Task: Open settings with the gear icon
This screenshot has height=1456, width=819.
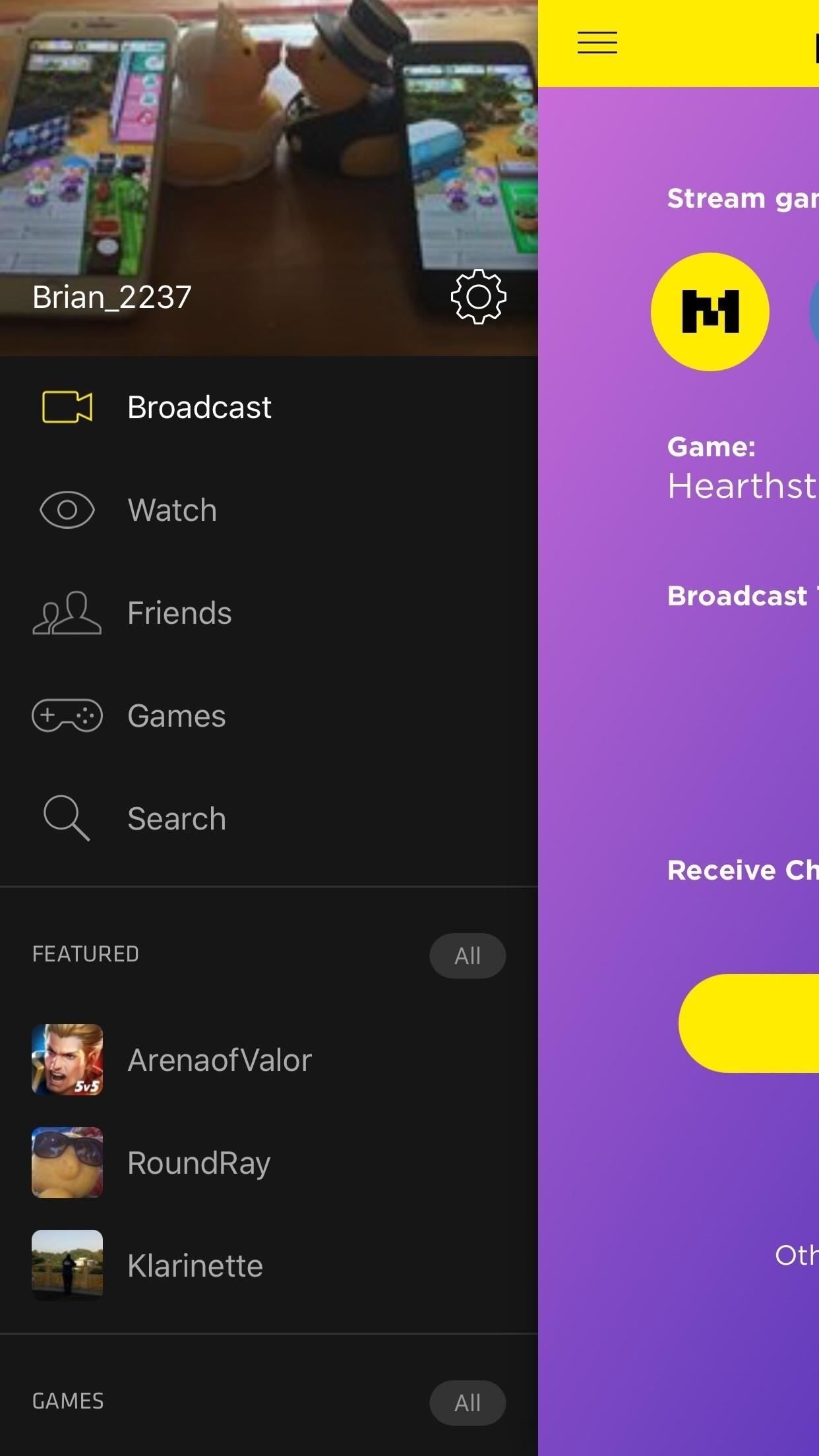Action: (x=478, y=297)
